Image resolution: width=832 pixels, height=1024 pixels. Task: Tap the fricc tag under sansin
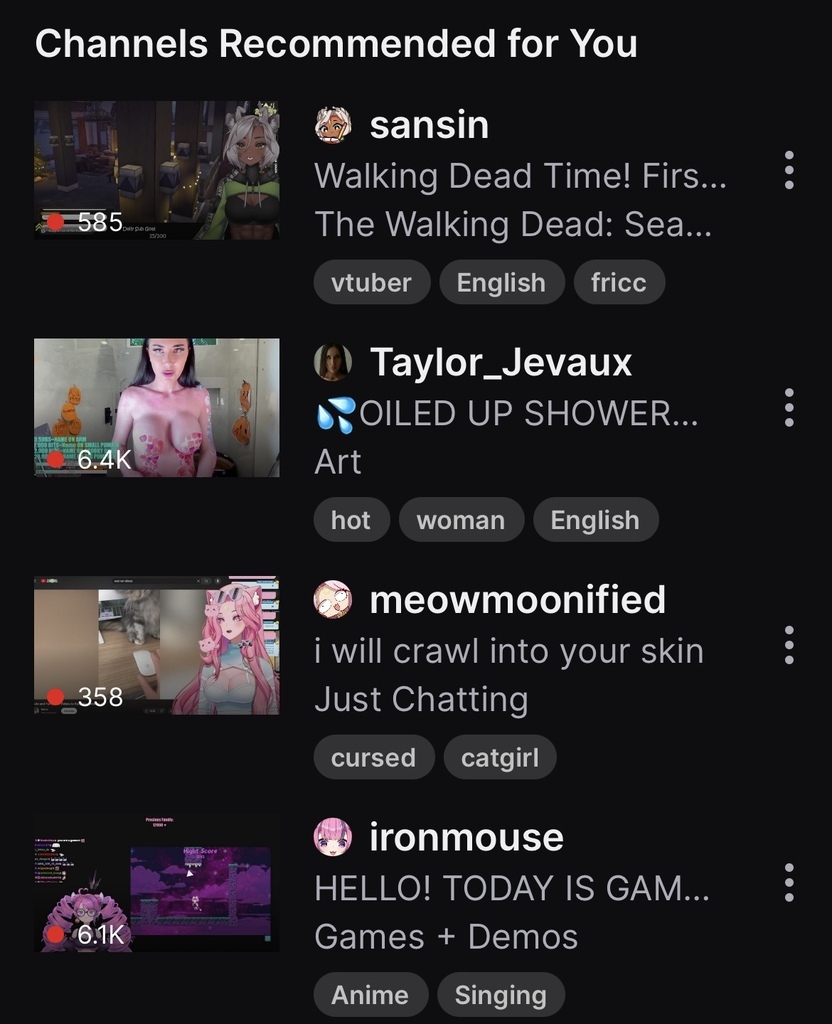618,283
